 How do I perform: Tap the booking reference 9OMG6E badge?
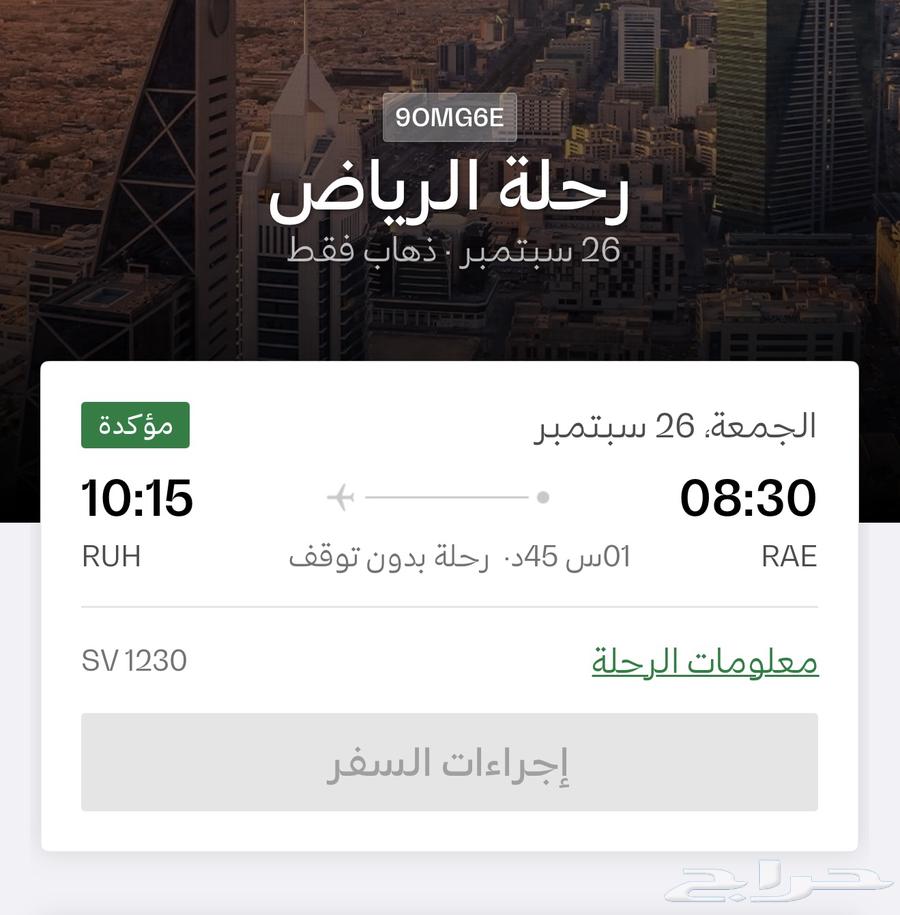[449, 117]
